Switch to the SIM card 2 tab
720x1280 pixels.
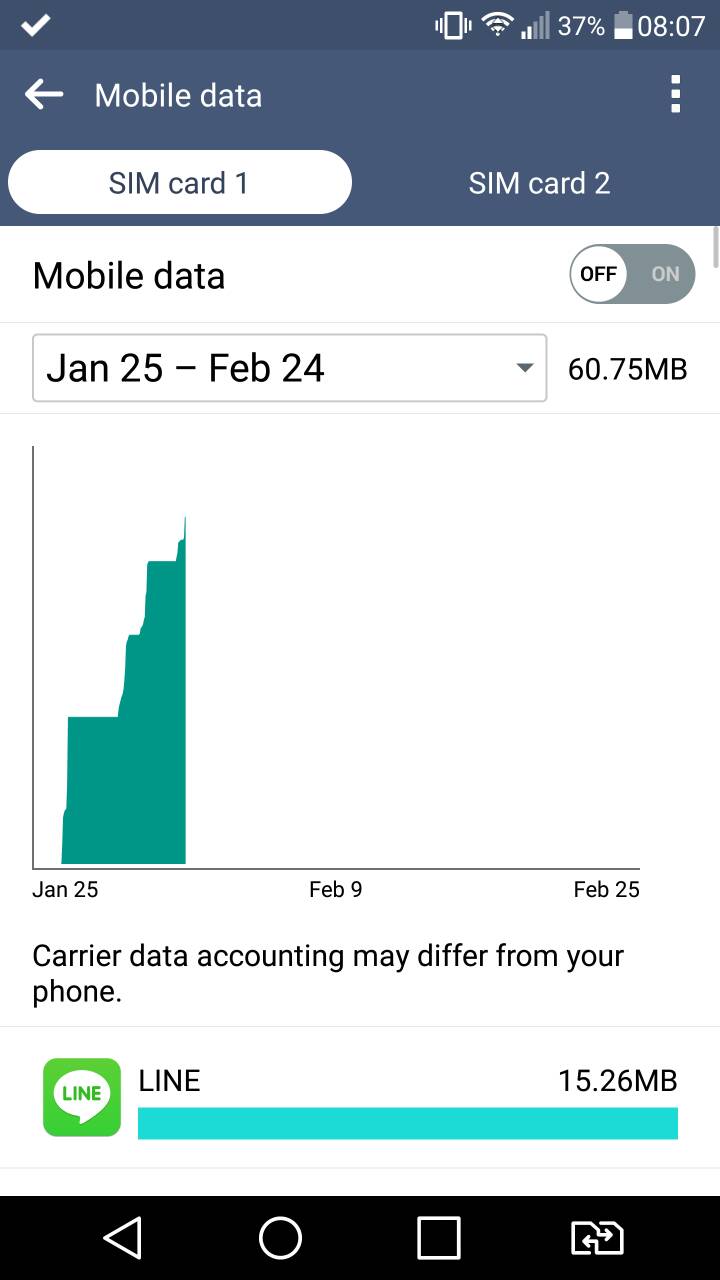click(539, 183)
